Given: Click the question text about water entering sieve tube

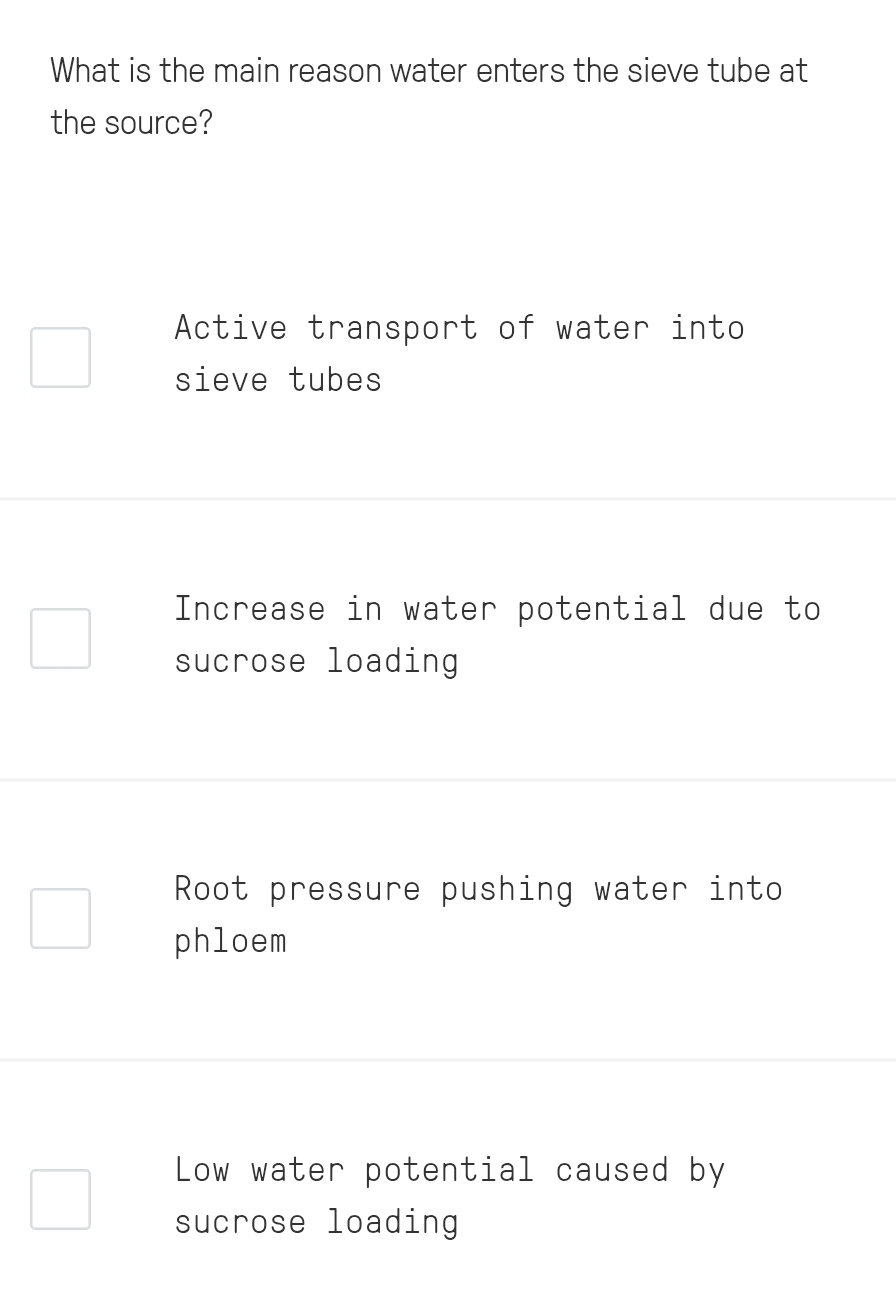Looking at the screenshot, I should pos(430,95).
